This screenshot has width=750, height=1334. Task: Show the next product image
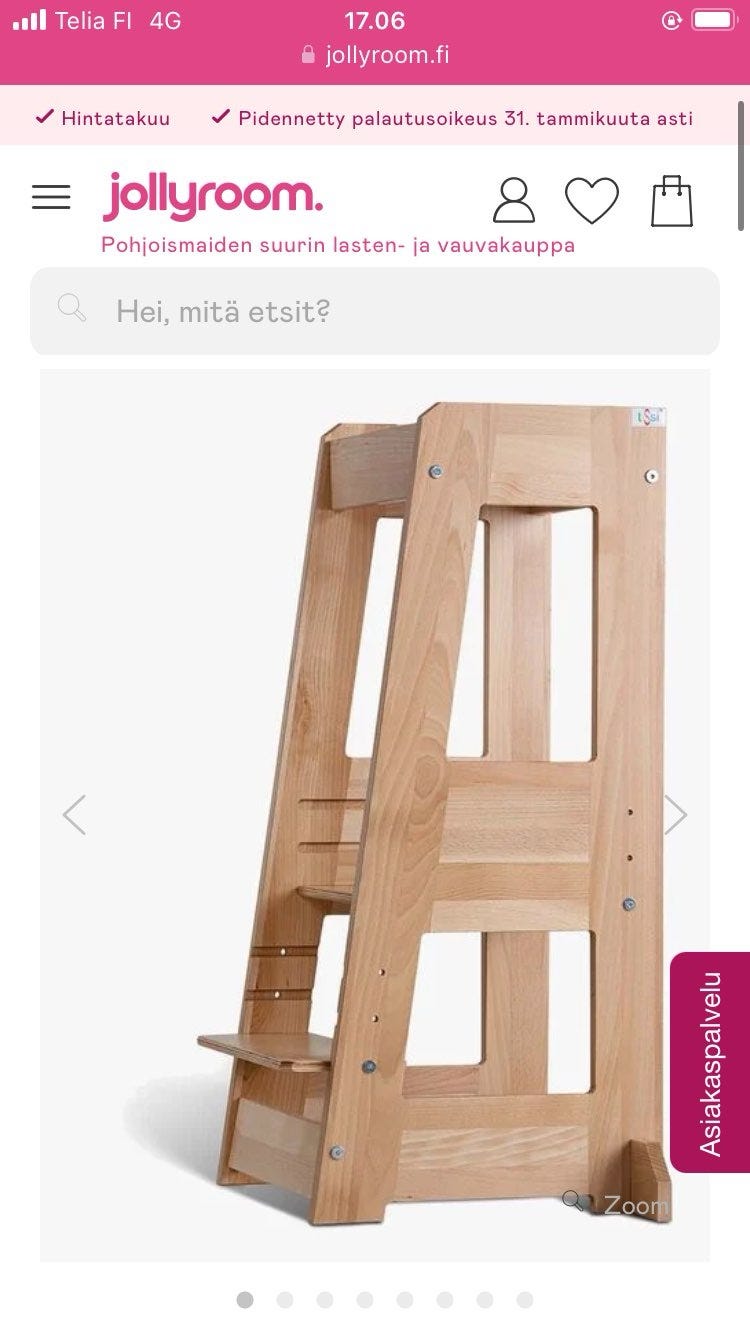coord(676,815)
